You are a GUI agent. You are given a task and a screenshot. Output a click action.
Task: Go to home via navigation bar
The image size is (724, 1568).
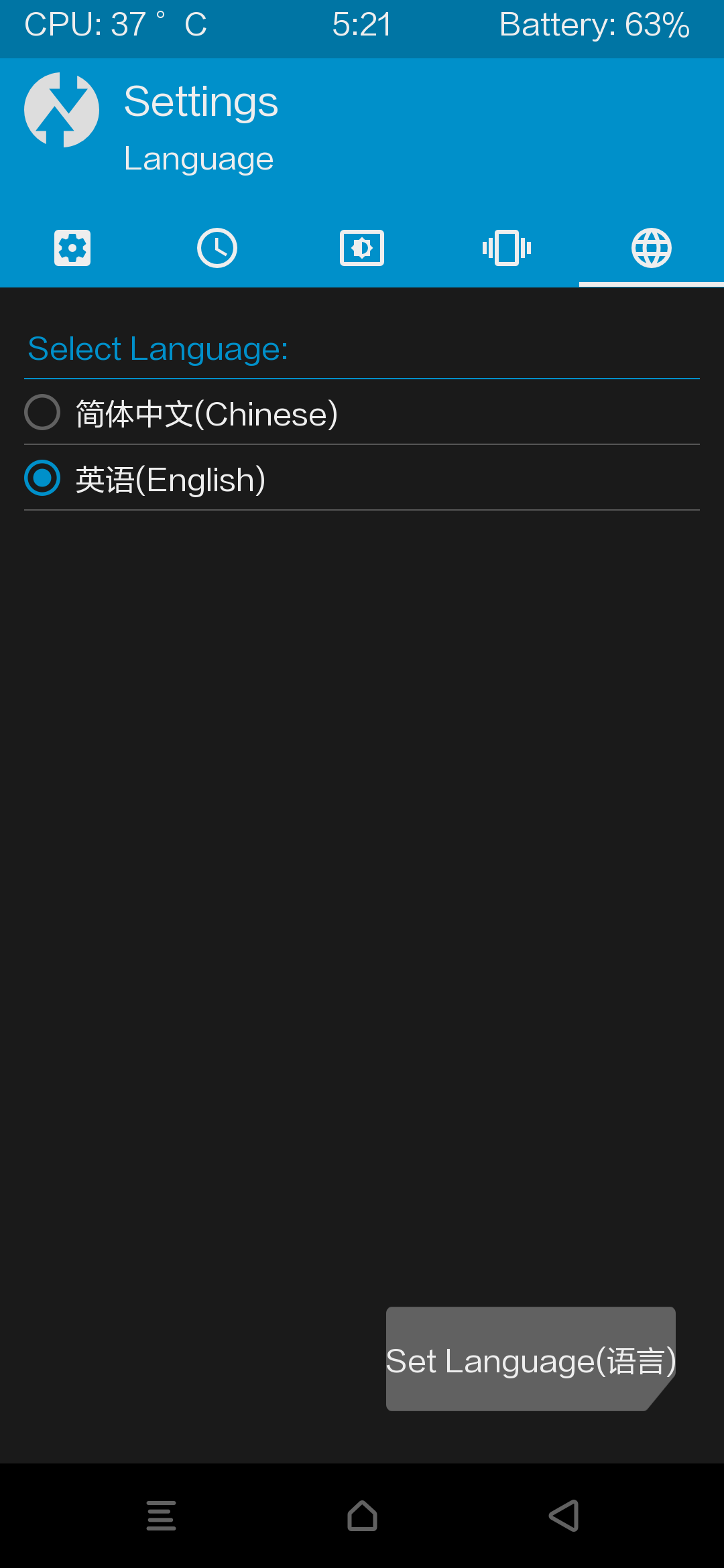pyautogui.click(x=362, y=1516)
